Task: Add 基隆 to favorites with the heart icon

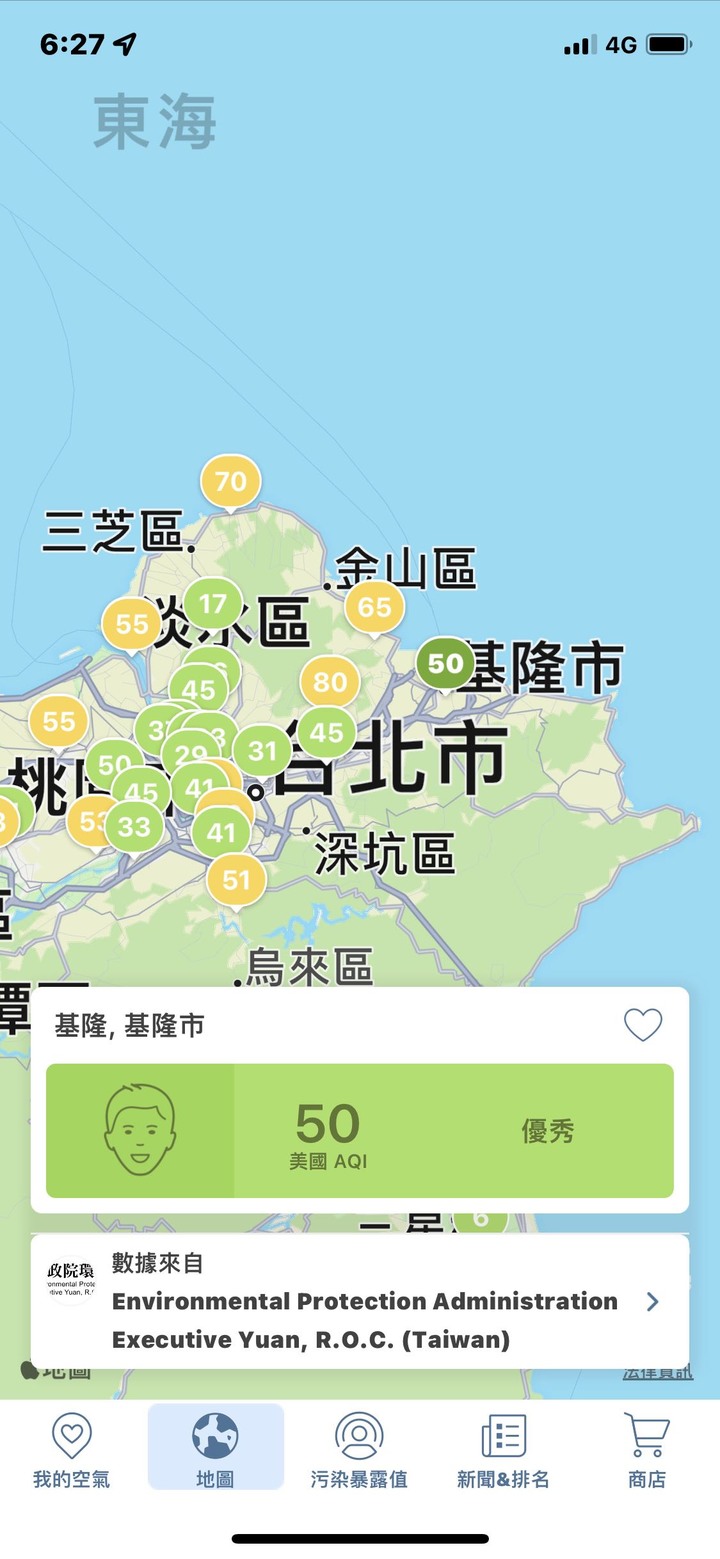Action: click(x=642, y=1025)
